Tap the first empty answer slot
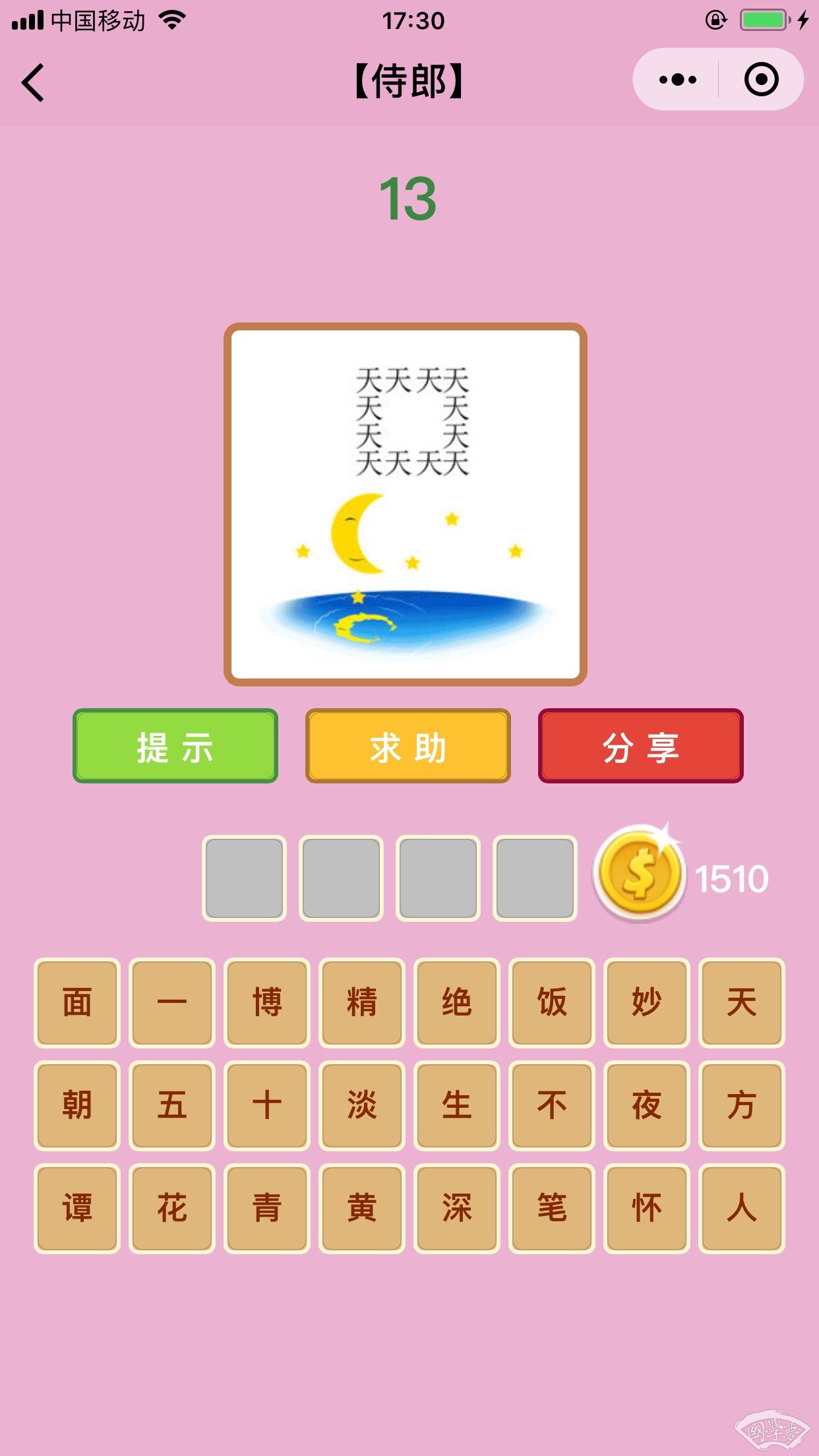 [x=244, y=878]
